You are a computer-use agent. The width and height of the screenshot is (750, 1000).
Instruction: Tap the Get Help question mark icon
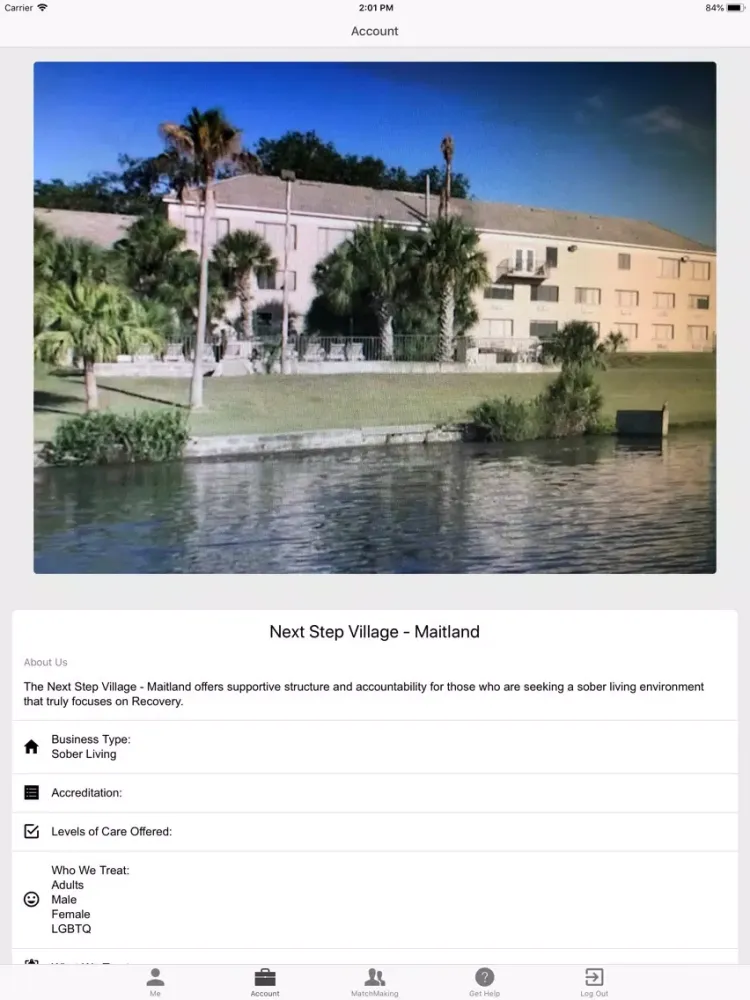tap(485, 978)
